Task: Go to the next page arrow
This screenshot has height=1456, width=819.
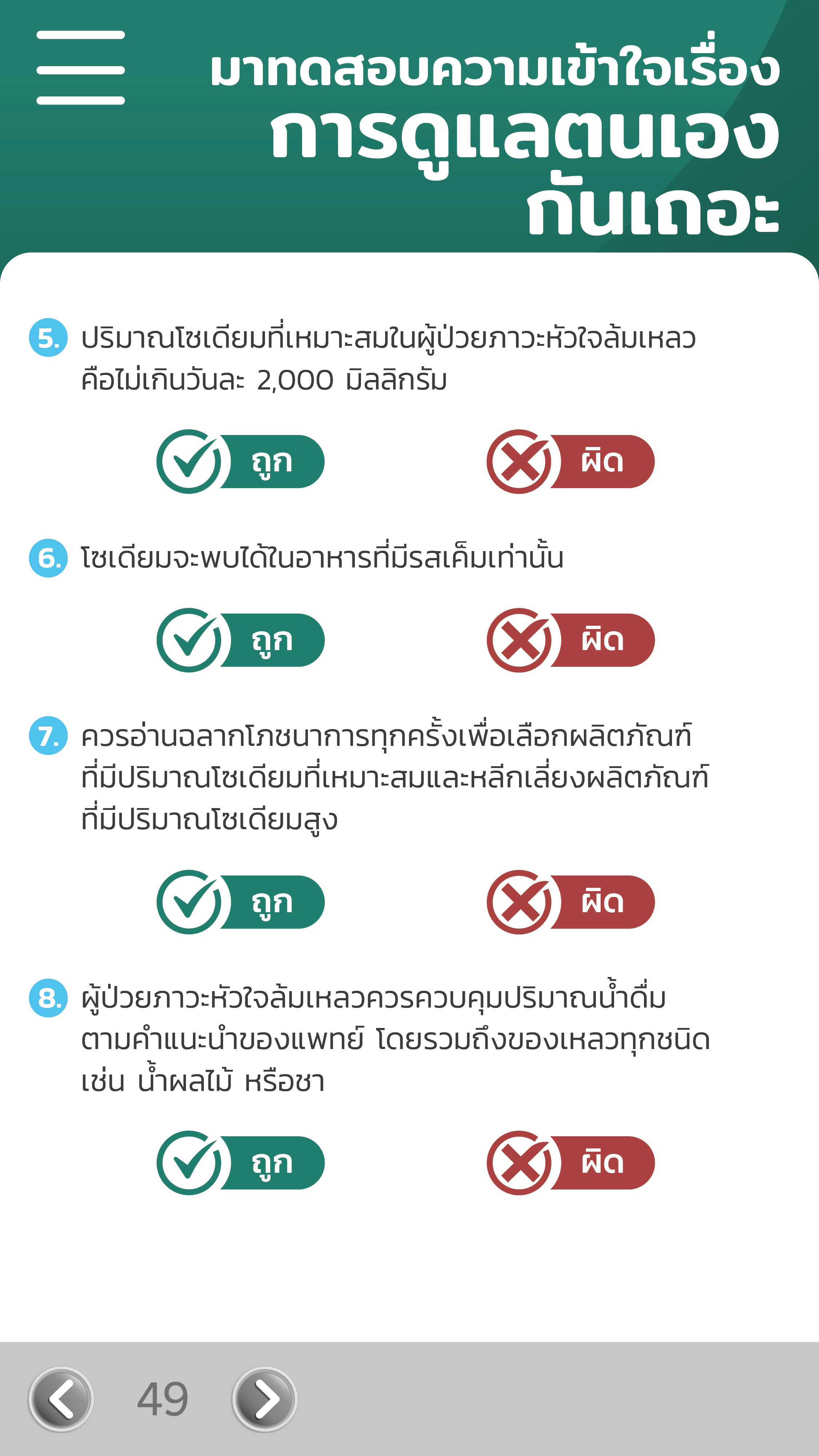Action: click(265, 1399)
